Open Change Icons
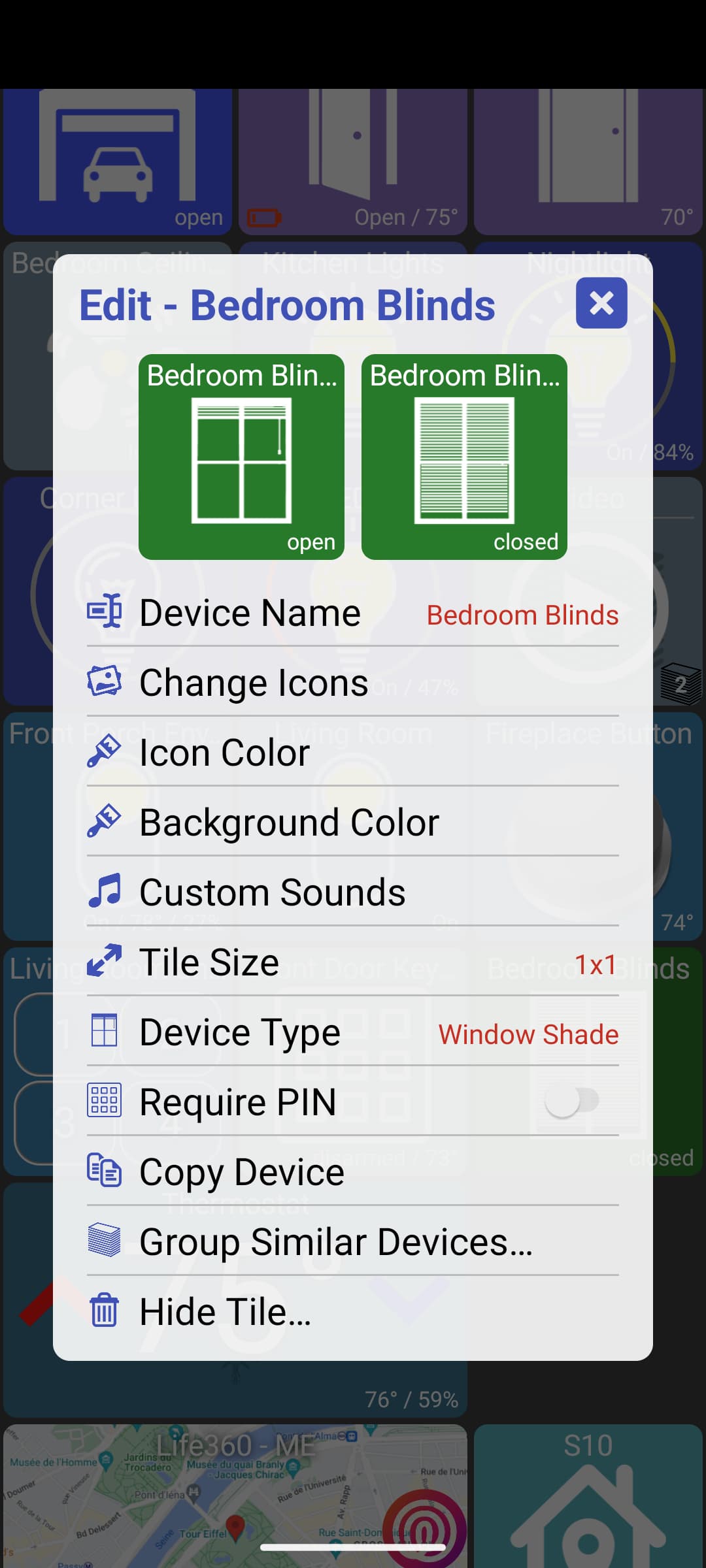This screenshot has height=1568, width=706. [x=353, y=683]
